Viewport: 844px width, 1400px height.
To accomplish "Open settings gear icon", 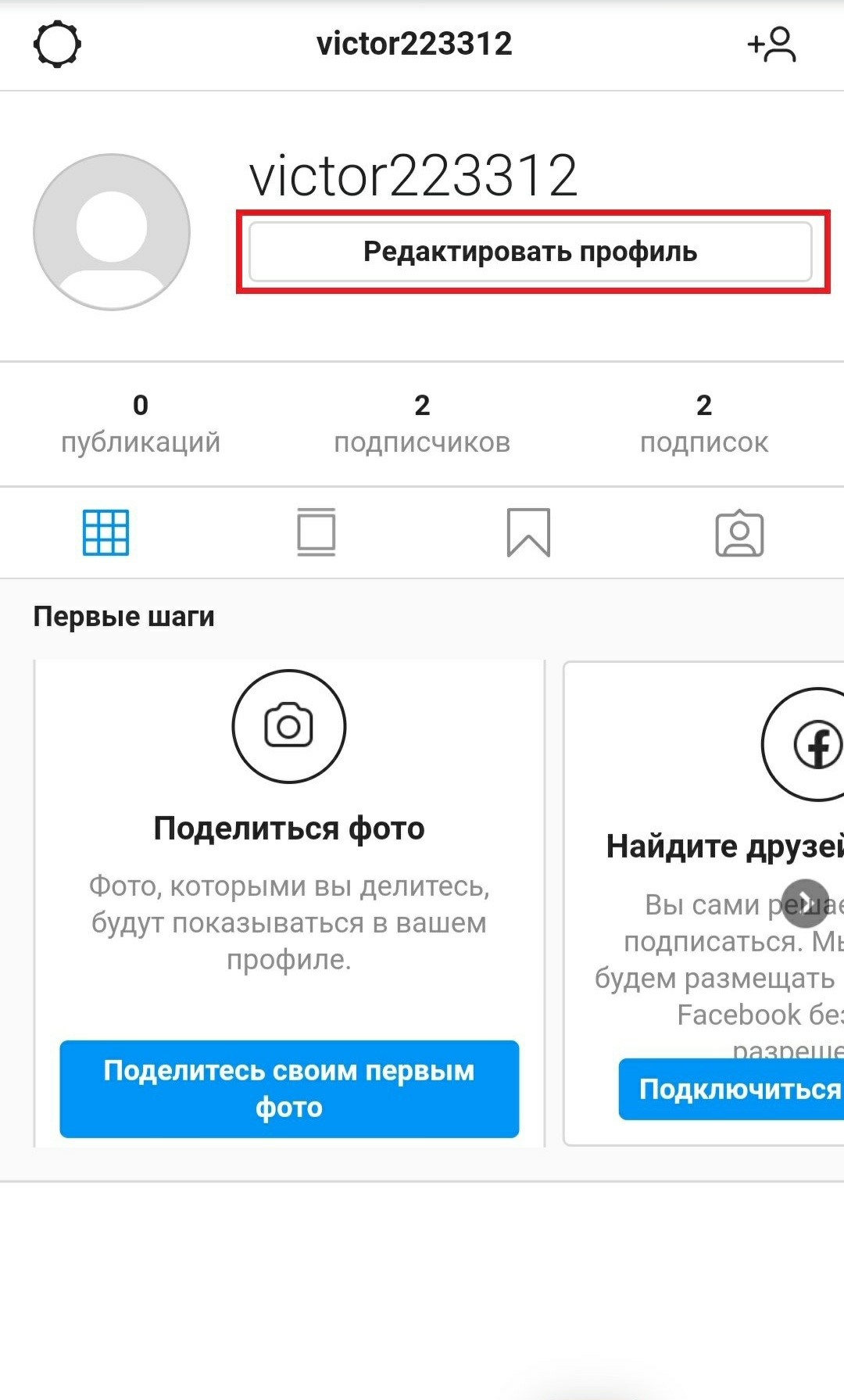I will 57,45.
